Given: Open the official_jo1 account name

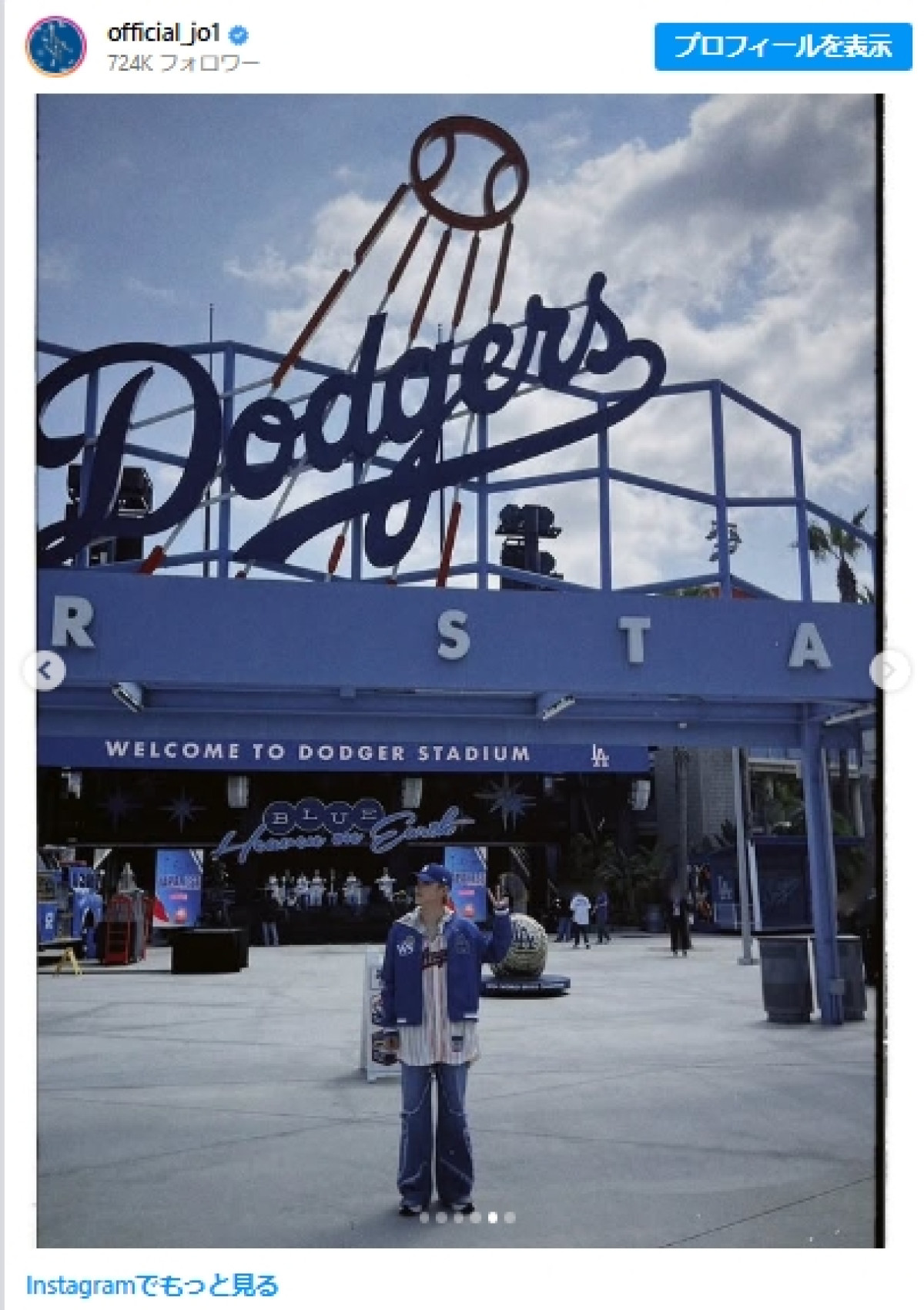Looking at the screenshot, I should click(164, 33).
